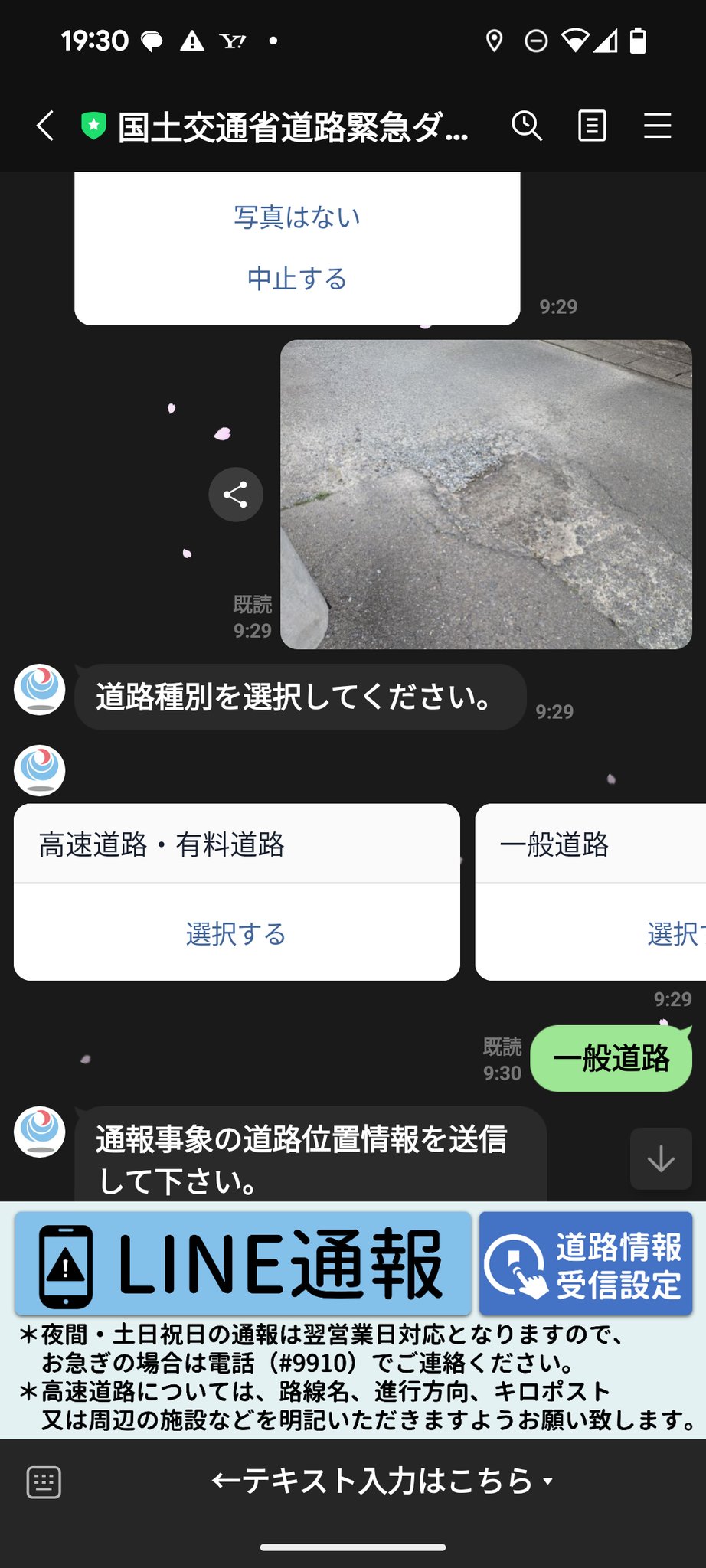Collapse menu via テキスト入力はこちら
The image size is (706, 1568).
click(x=381, y=1481)
